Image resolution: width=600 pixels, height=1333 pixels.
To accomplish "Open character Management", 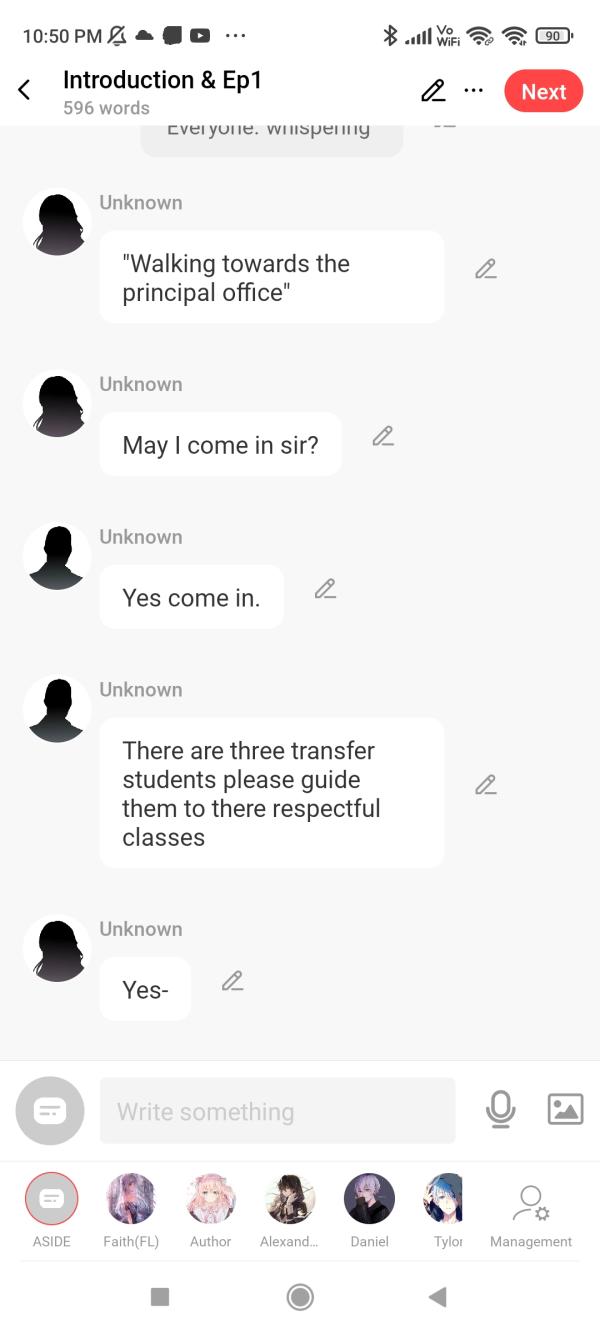I will pos(531,1210).
